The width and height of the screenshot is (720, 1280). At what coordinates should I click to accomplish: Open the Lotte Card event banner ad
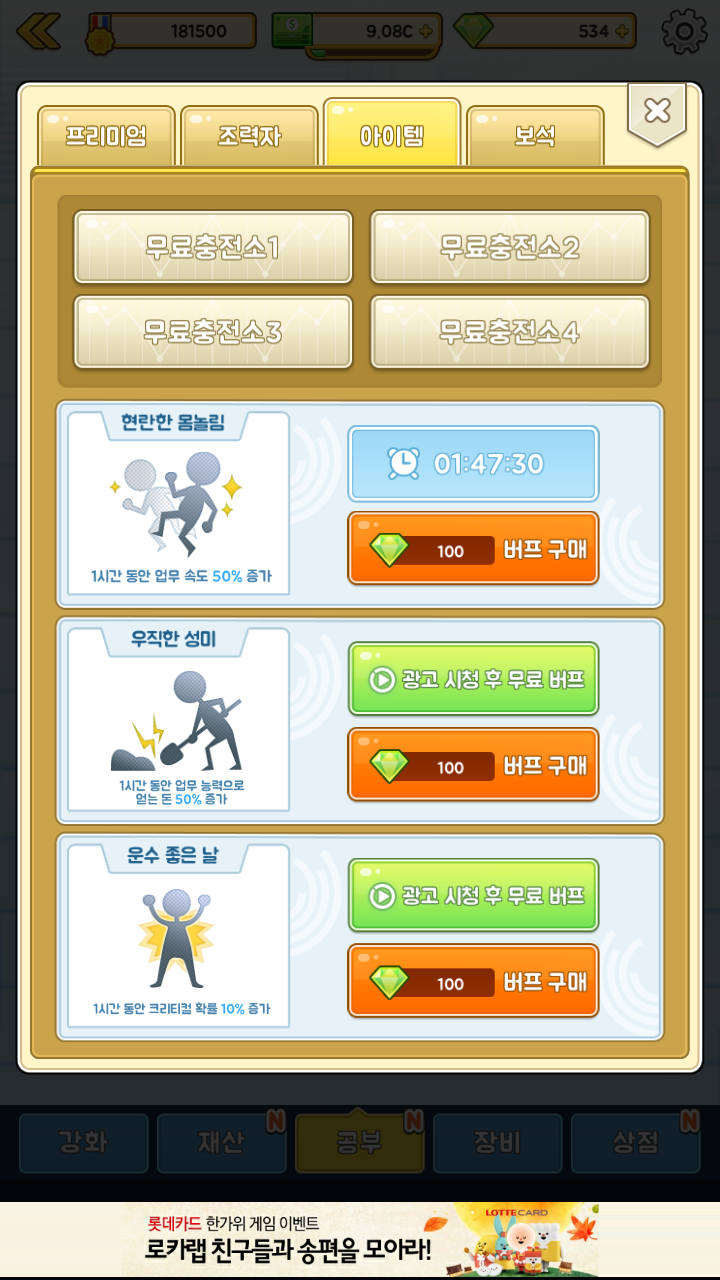tap(360, 1240)
